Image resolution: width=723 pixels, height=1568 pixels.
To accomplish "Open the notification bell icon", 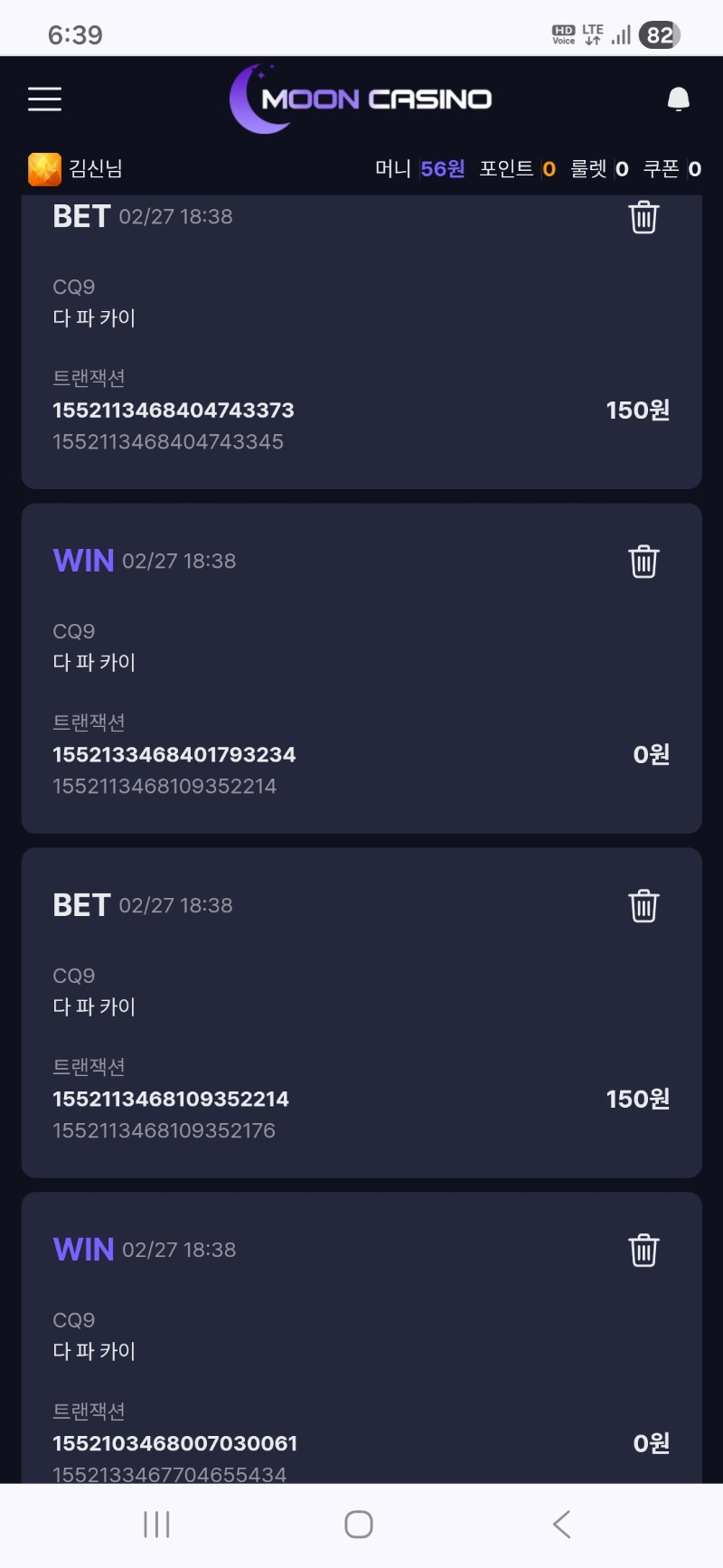I will [677, 99].
